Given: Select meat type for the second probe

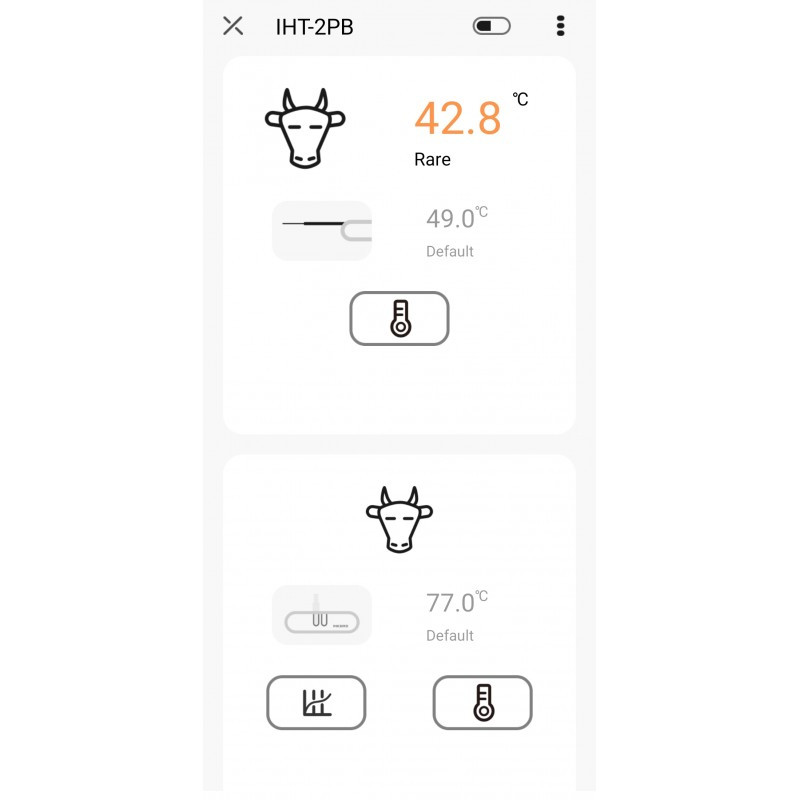Looking at the screenshot, I should tap(399, 519).
